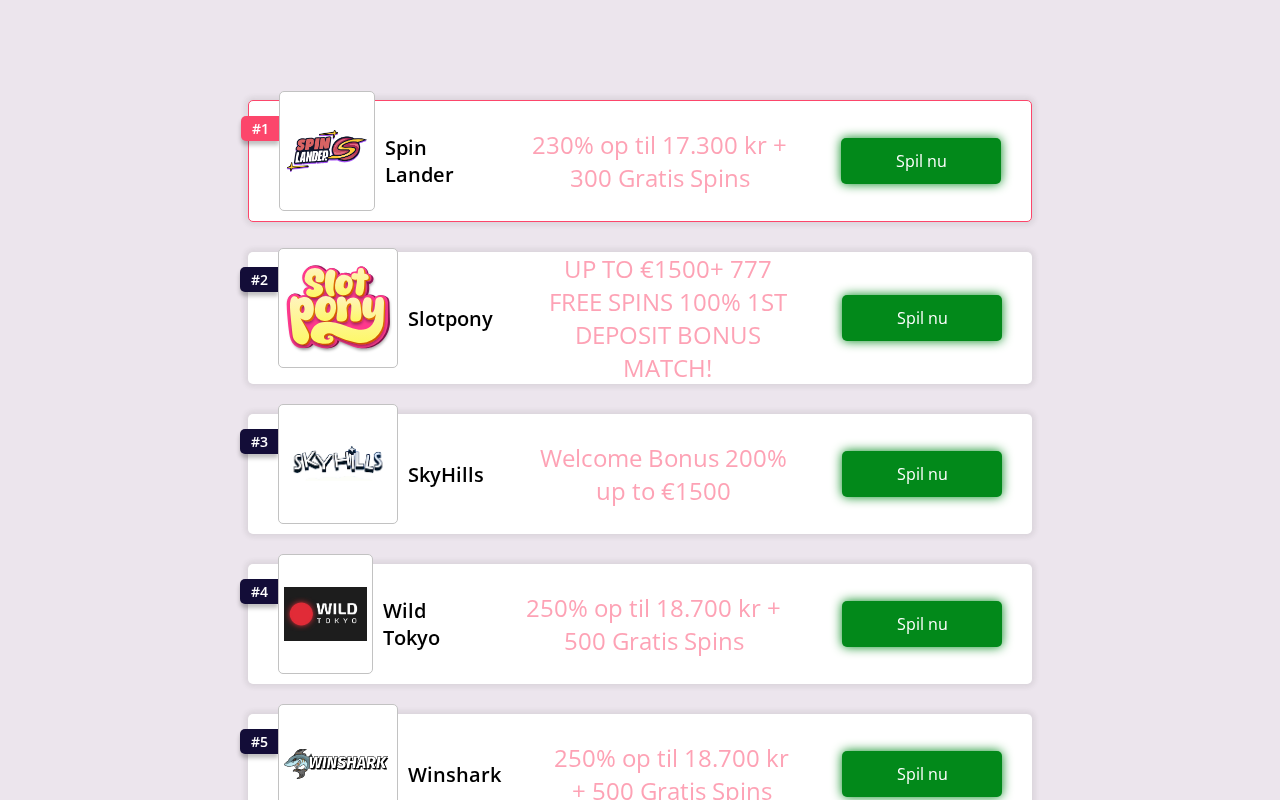The image size is (1280, 800).
Task: Hit Spil nu for Wild Tokyo
Action: 921,624
